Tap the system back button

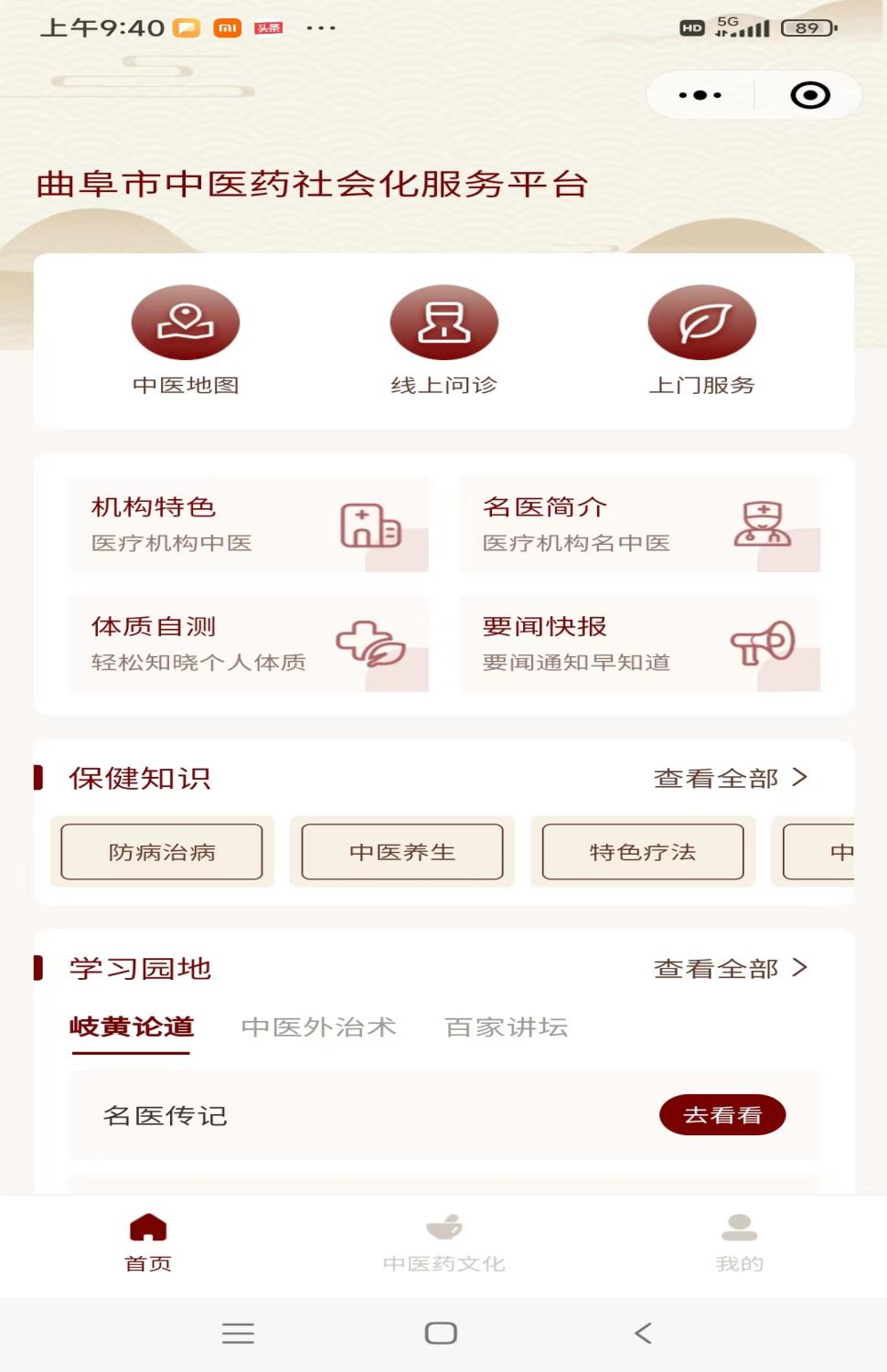(x=643, y=1333)
